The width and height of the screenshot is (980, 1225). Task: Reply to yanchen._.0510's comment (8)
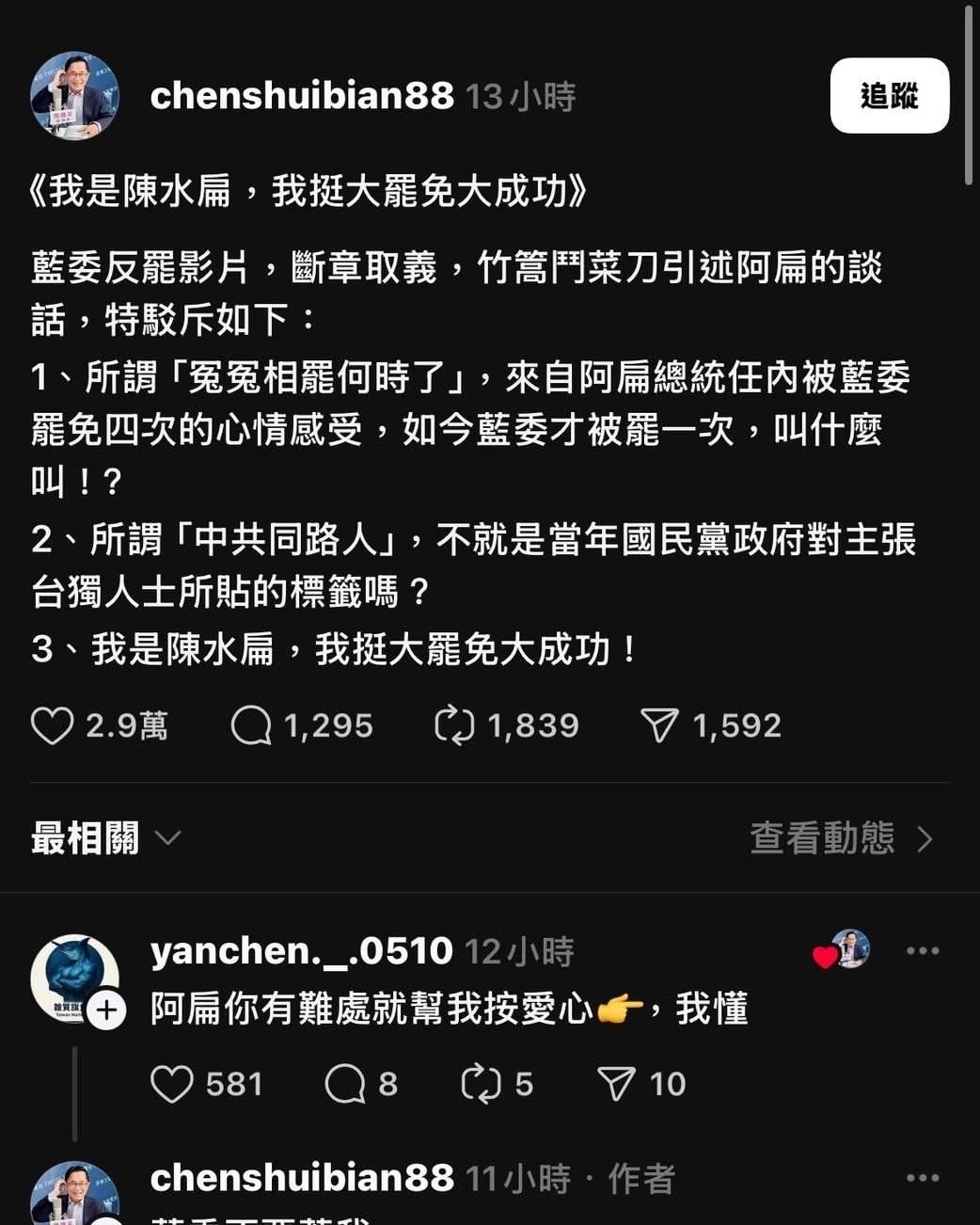[x=345, y=1084]
